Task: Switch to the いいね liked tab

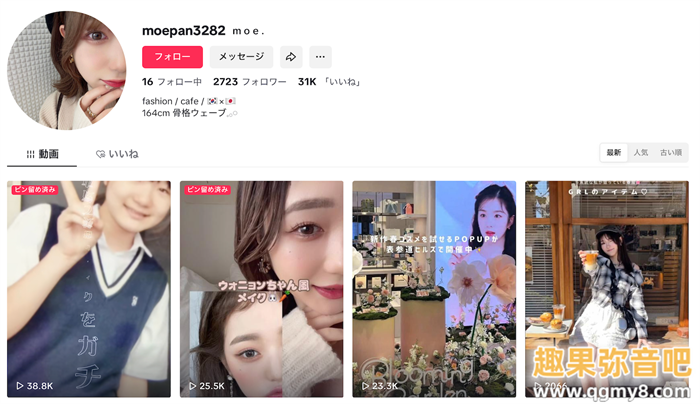Action: tap(117, 154)
